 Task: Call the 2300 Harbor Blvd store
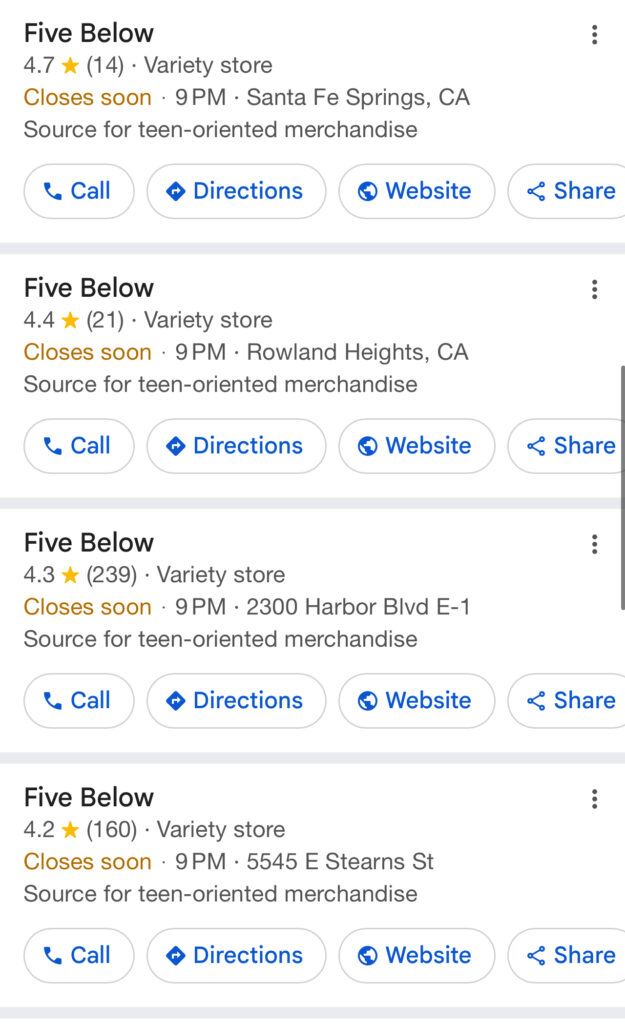coord(78,701)
